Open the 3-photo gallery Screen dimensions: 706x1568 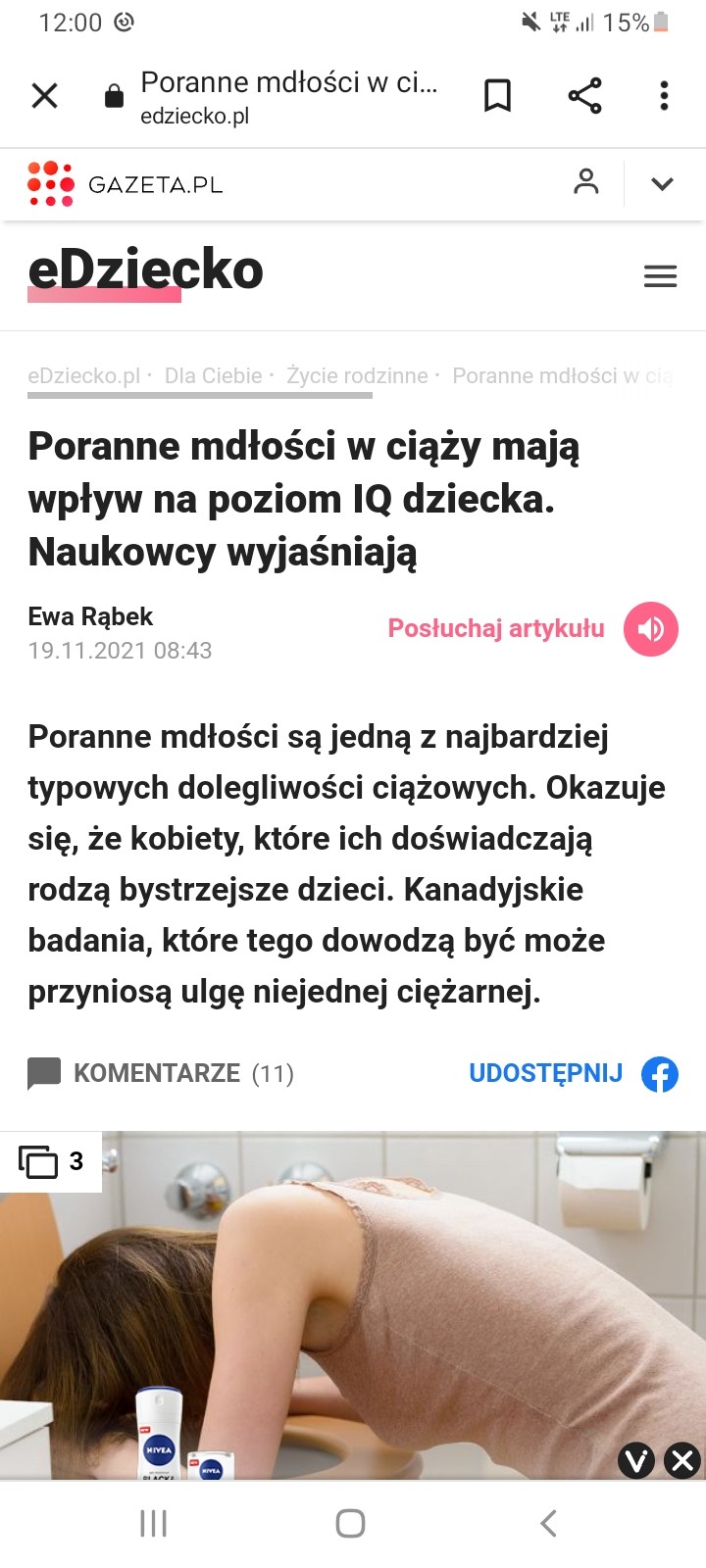51,1162
